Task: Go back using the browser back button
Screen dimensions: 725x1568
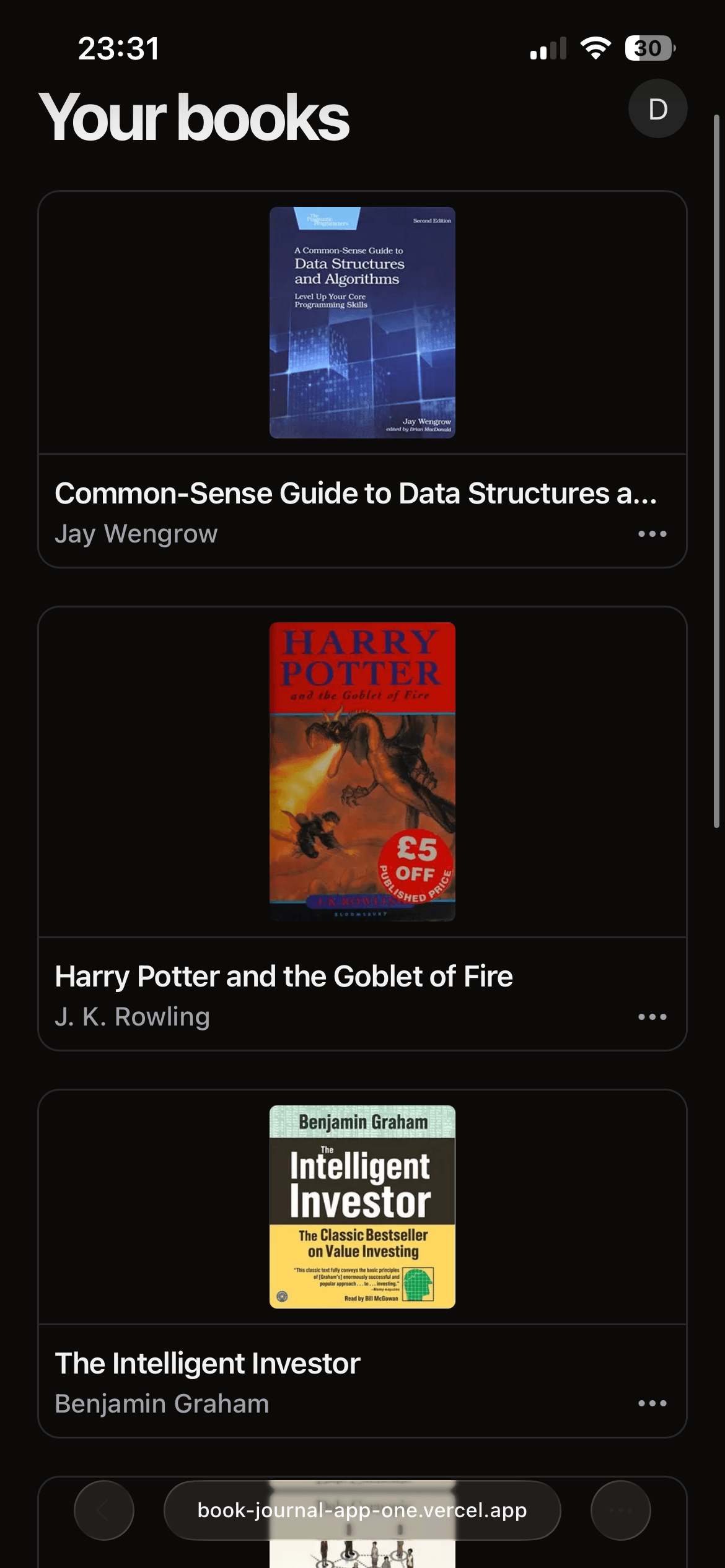Action: click(x=104, y=1510)
